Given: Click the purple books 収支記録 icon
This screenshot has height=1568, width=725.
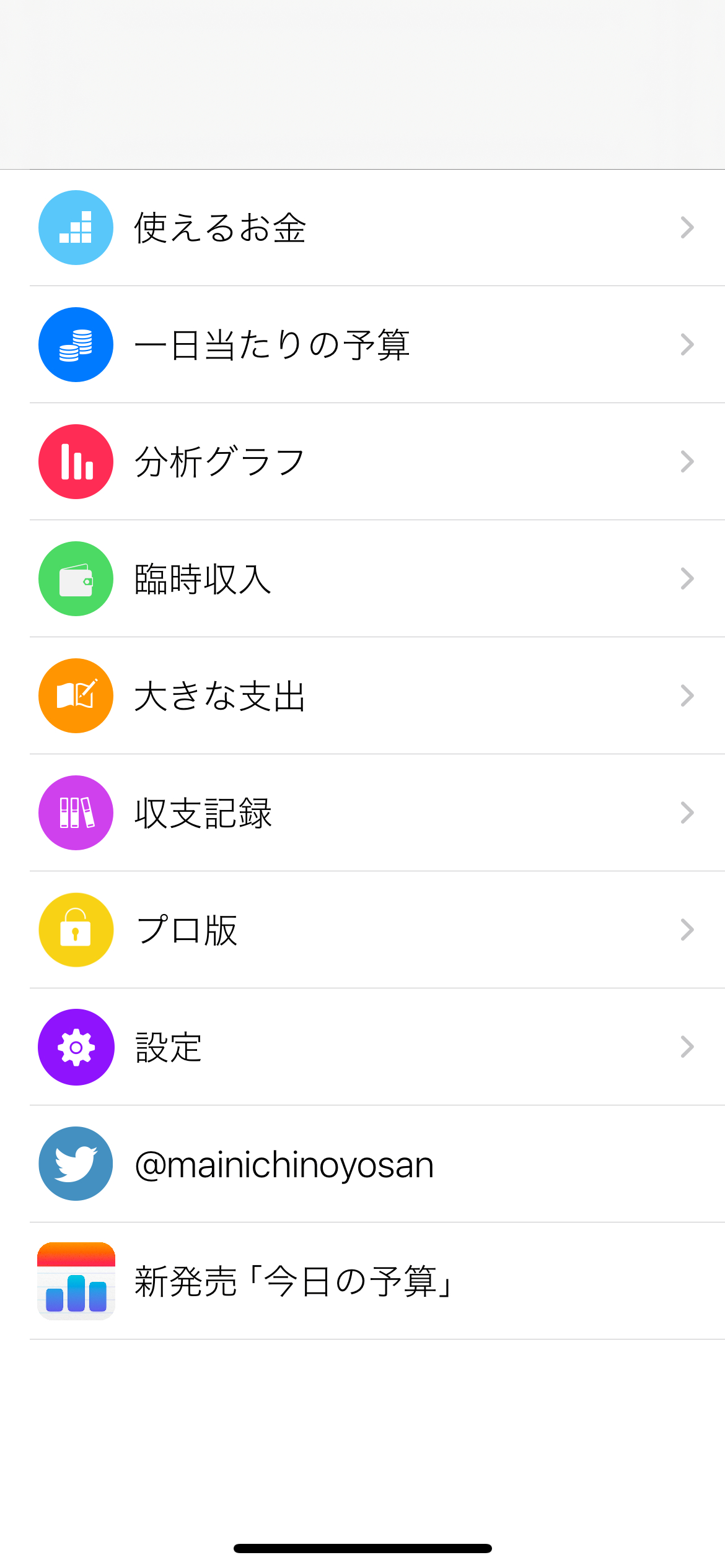Looking at the screenshot, I should click(x=76, y=812).
